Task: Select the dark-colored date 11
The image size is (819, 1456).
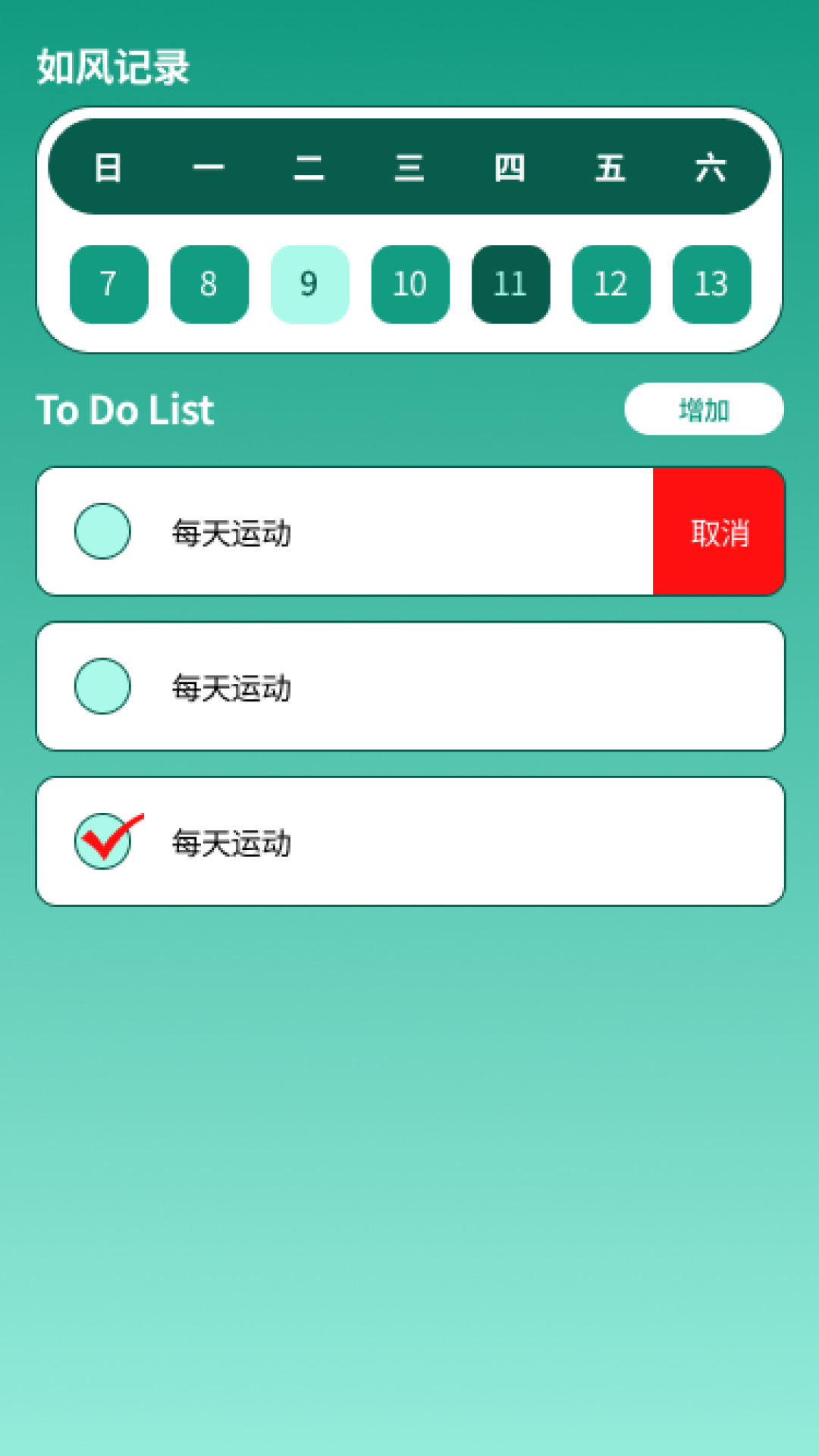Action: [x=510, y=284]
